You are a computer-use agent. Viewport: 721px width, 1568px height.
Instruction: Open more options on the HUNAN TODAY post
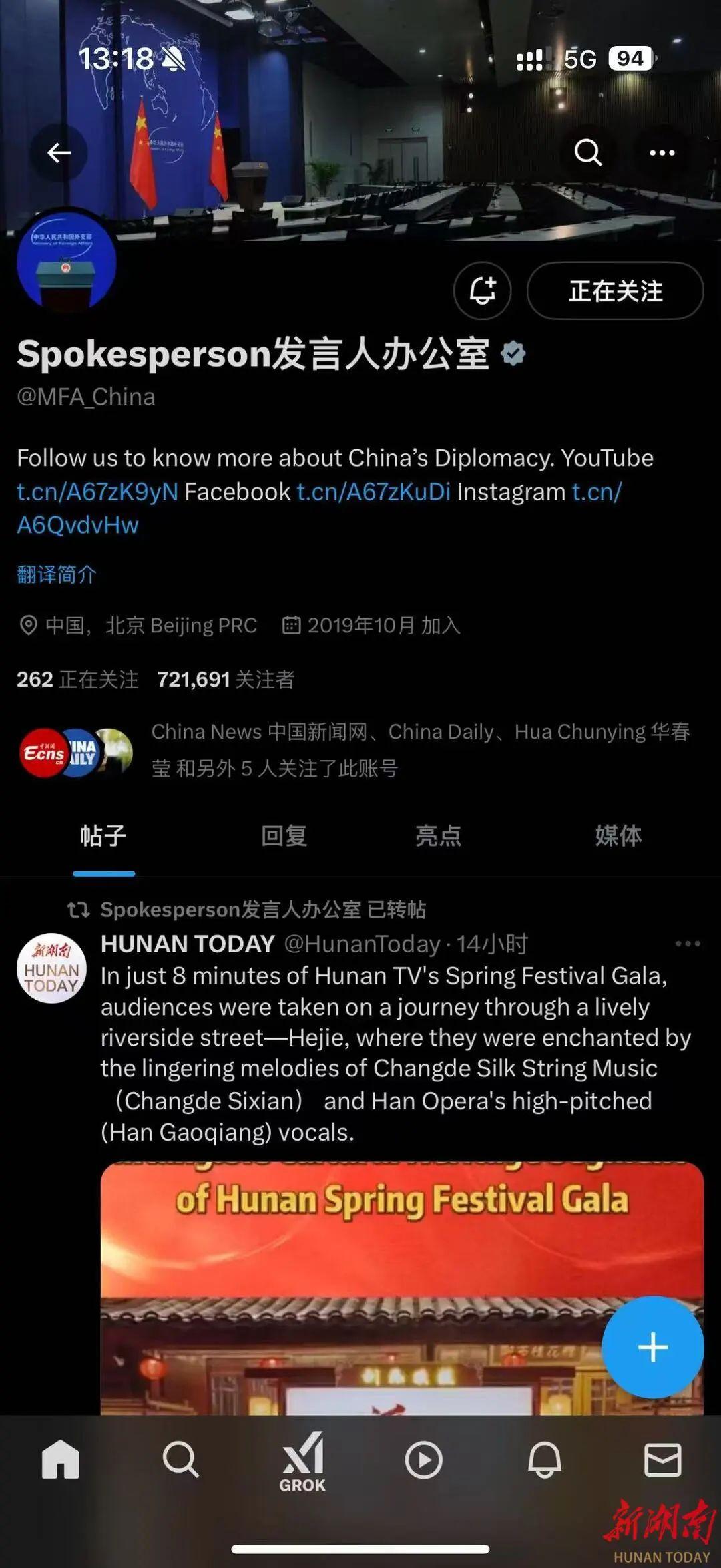click(x=687, y=944)
